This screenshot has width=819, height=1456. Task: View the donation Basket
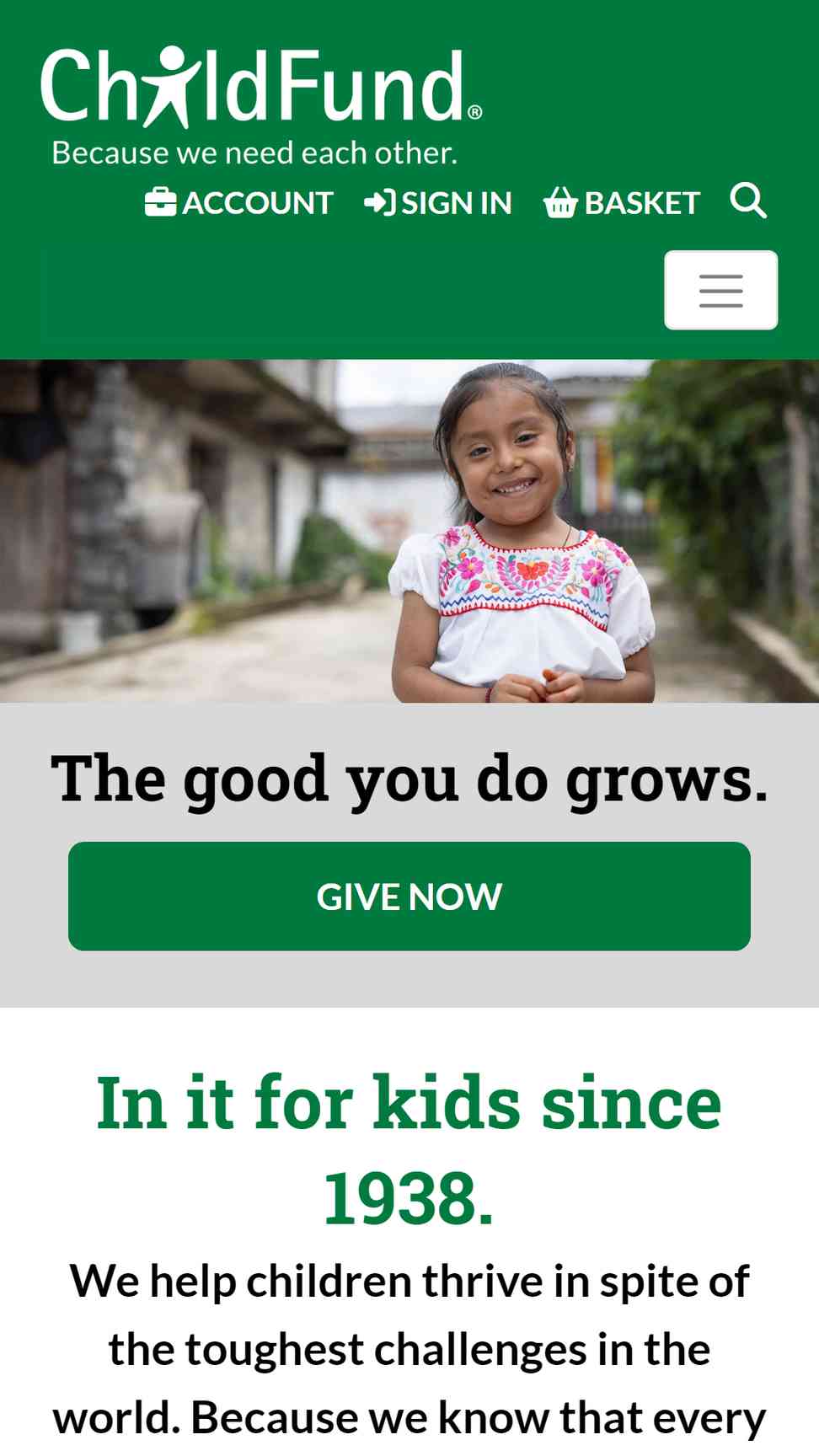coord(622,203)
